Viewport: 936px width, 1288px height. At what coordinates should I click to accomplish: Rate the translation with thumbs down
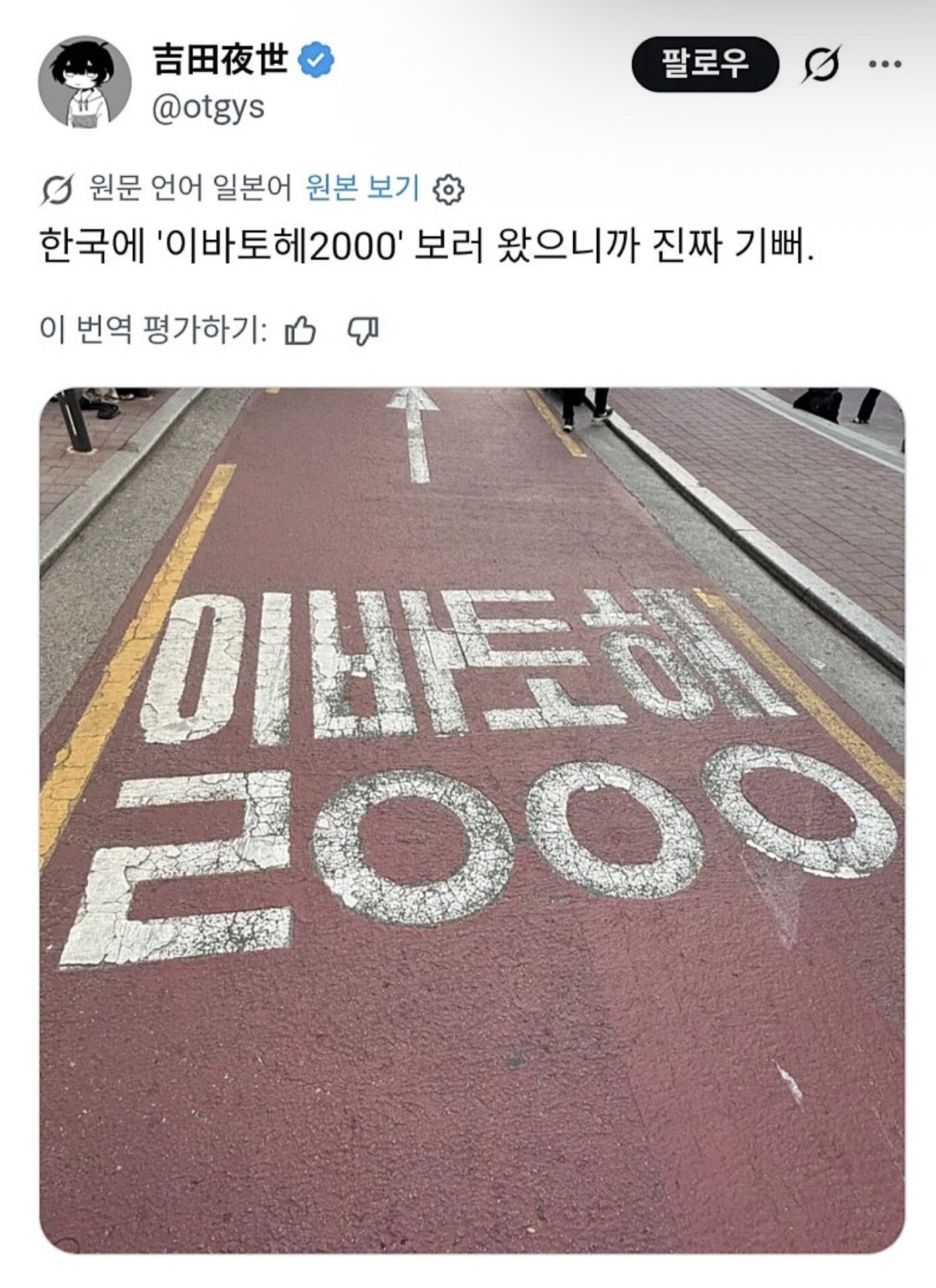[363, 331]
